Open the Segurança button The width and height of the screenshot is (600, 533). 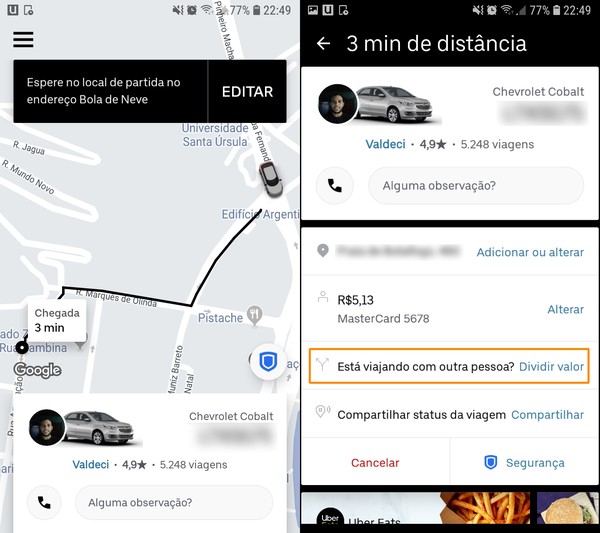525,463
